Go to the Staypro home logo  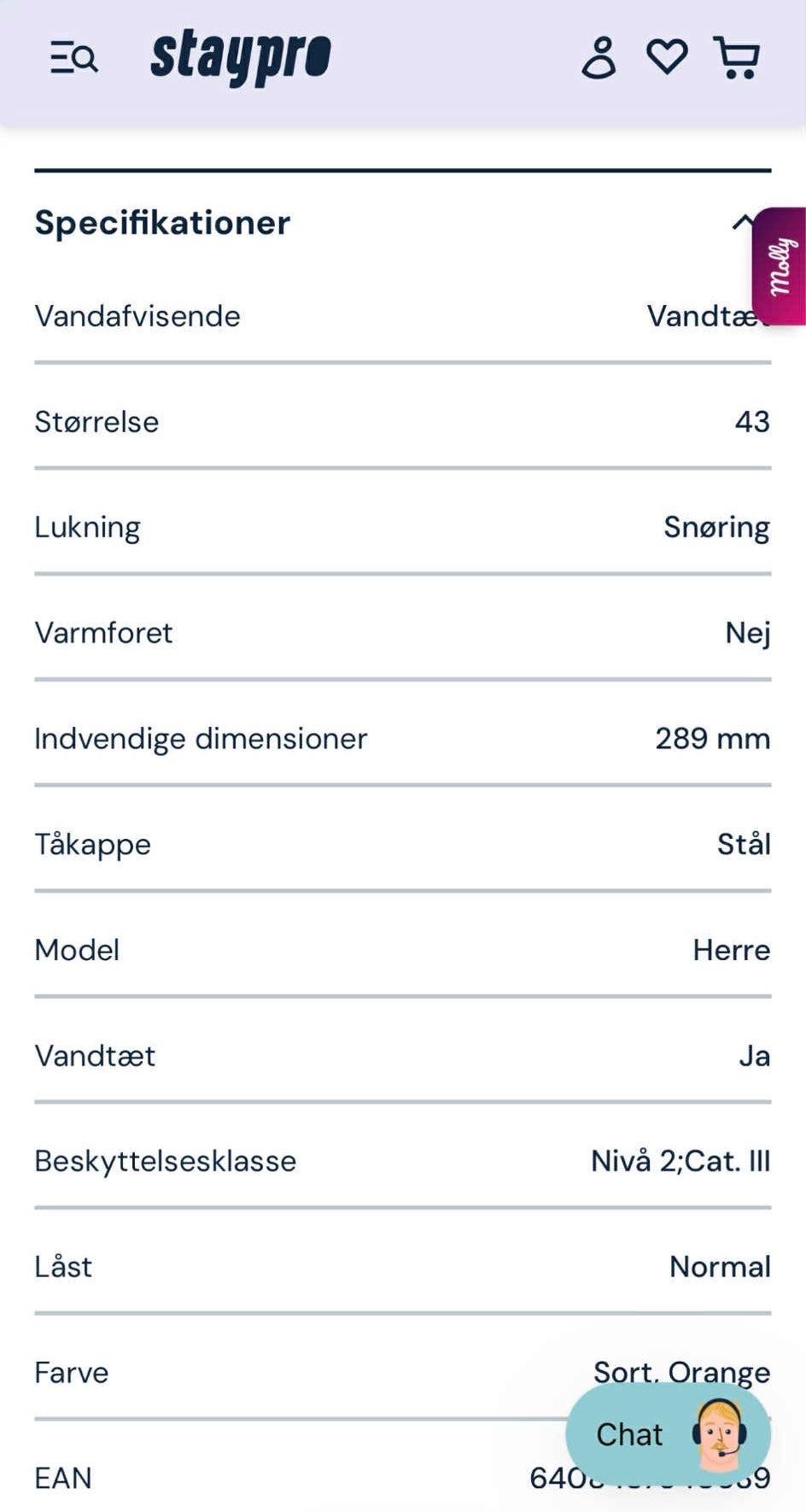[241, 58]
